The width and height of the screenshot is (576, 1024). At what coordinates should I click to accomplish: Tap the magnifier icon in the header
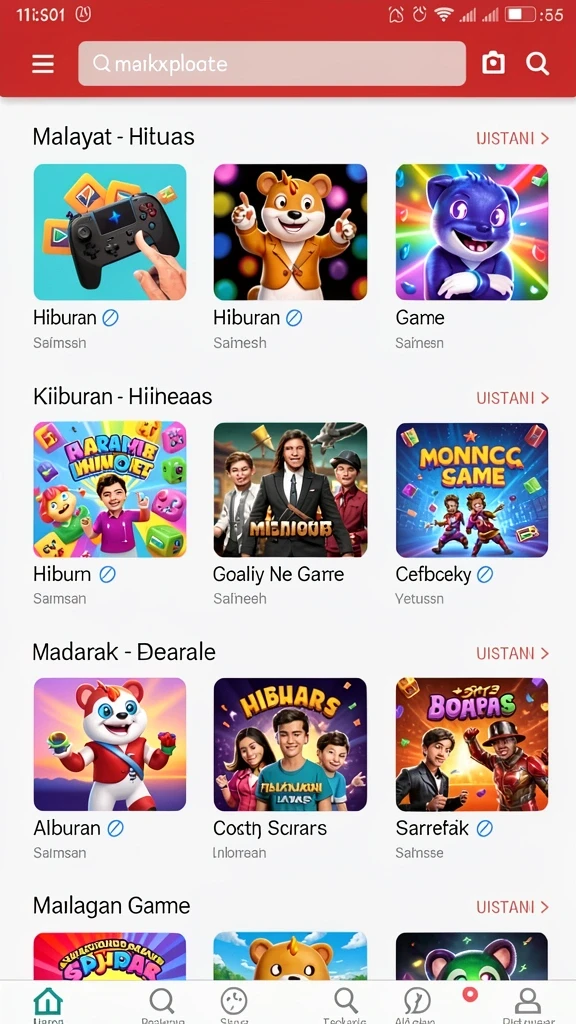[x=537, y=63]
